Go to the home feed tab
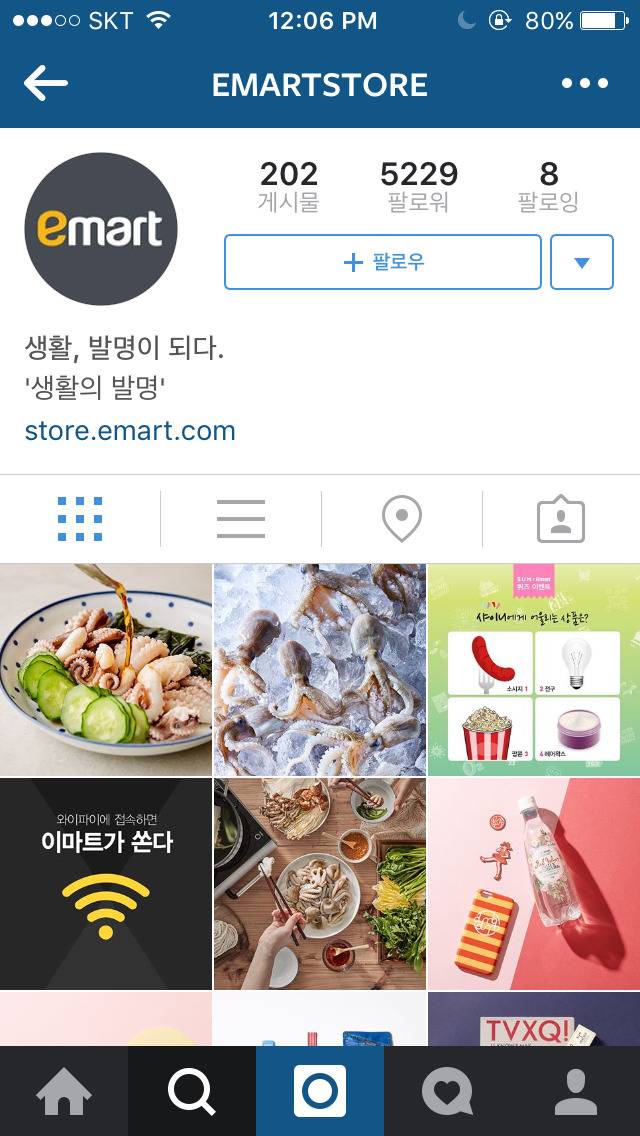640x1136 pixels. (64, 1091)
